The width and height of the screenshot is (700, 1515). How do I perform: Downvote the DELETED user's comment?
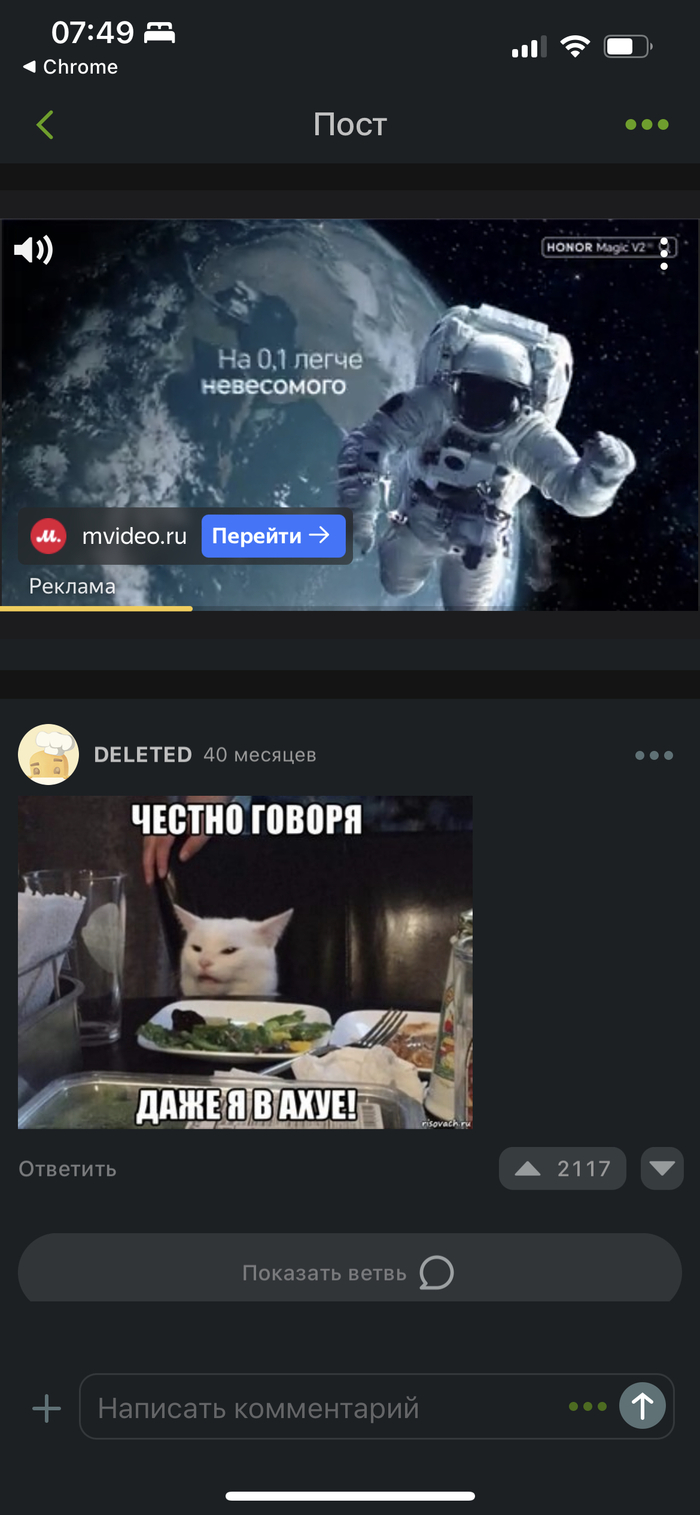click(662, 1168)
